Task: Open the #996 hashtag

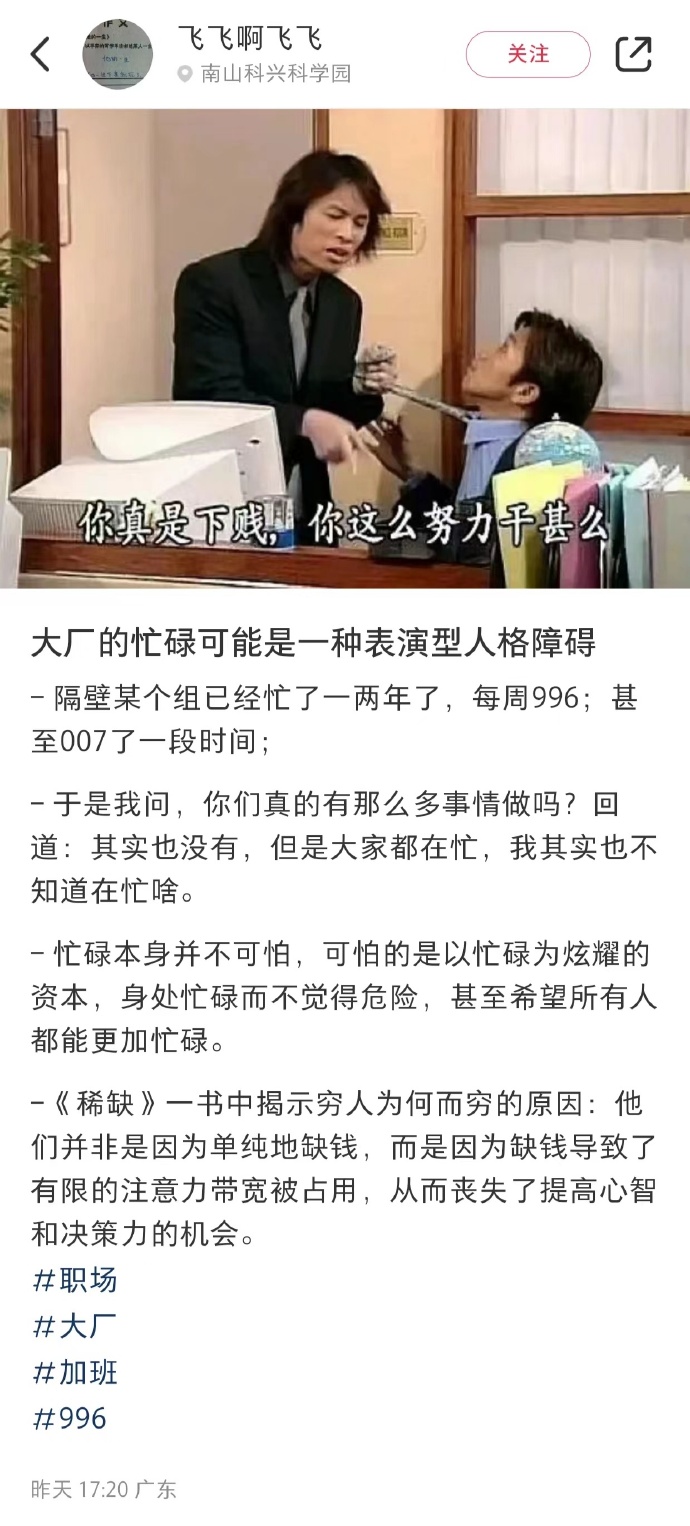Action: click(x=70, y=1418)
